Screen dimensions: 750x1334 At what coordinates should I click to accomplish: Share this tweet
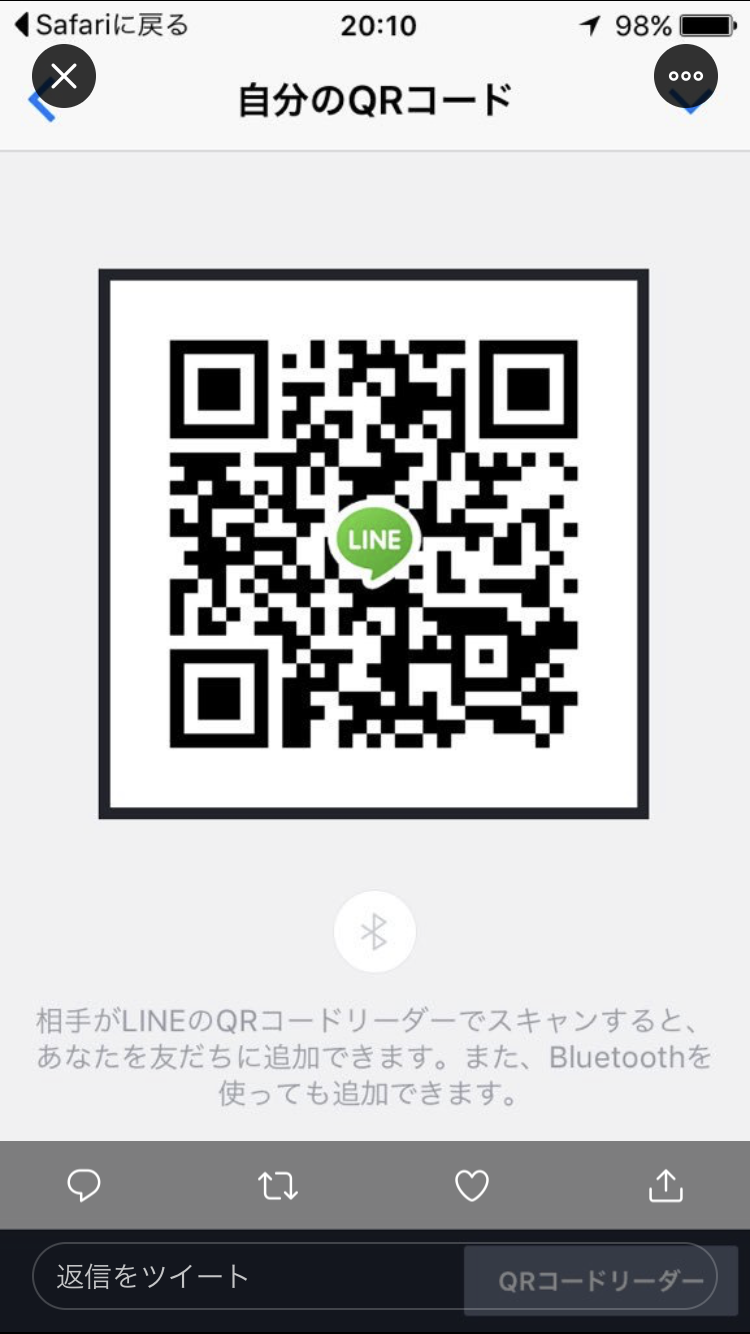(665, 1186)
